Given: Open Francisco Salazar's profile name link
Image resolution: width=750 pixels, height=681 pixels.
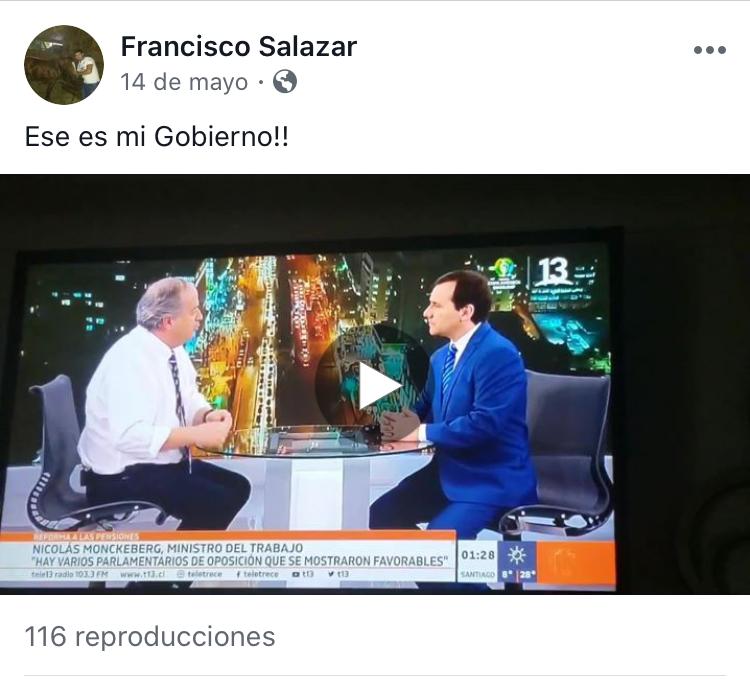Looking at the screenshot, I should (238, 46).
